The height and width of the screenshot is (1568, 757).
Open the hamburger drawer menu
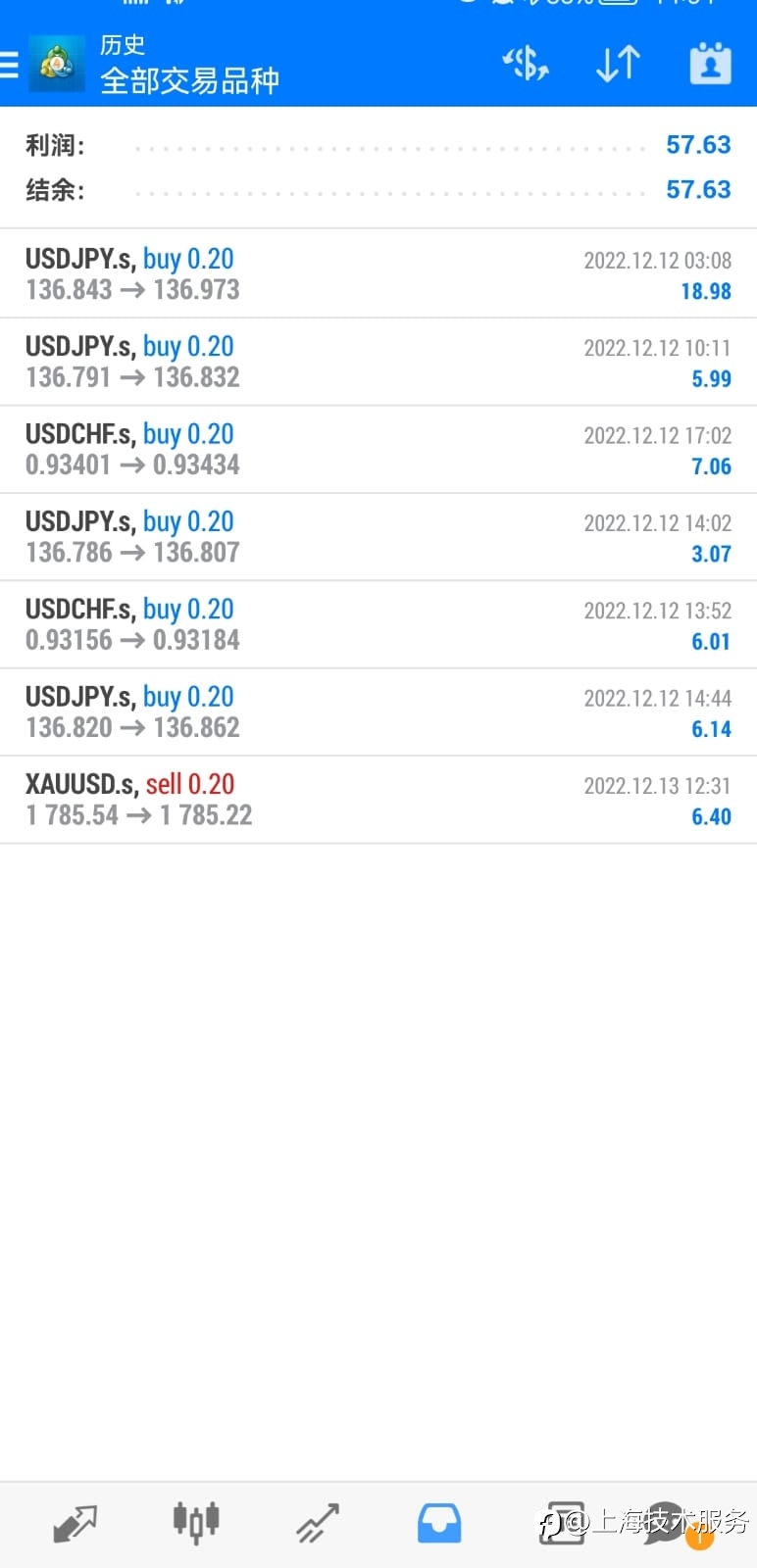coord(9,65)
